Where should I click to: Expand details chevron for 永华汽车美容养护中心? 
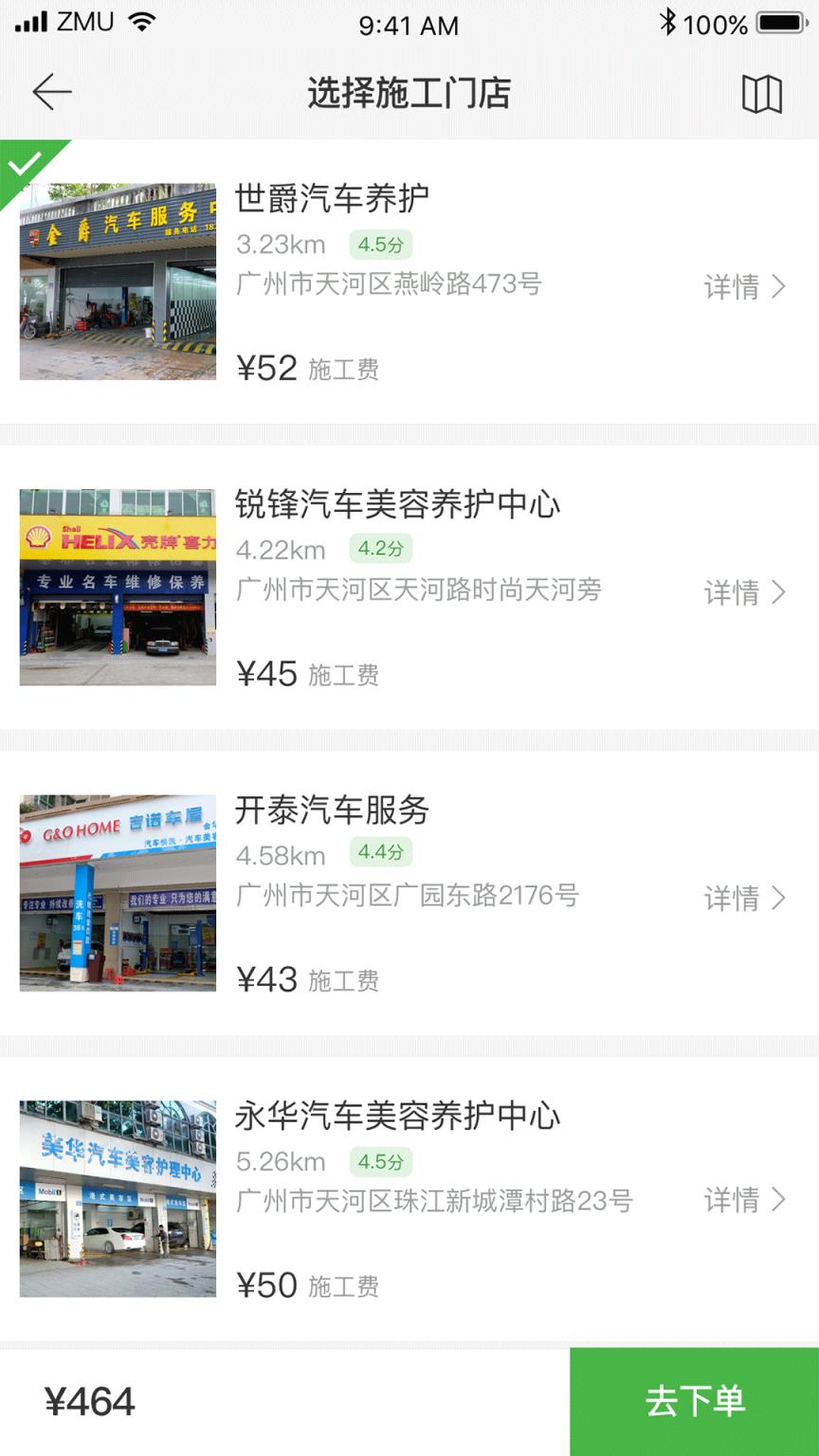pyautogui.click(x=747, y=1201)
